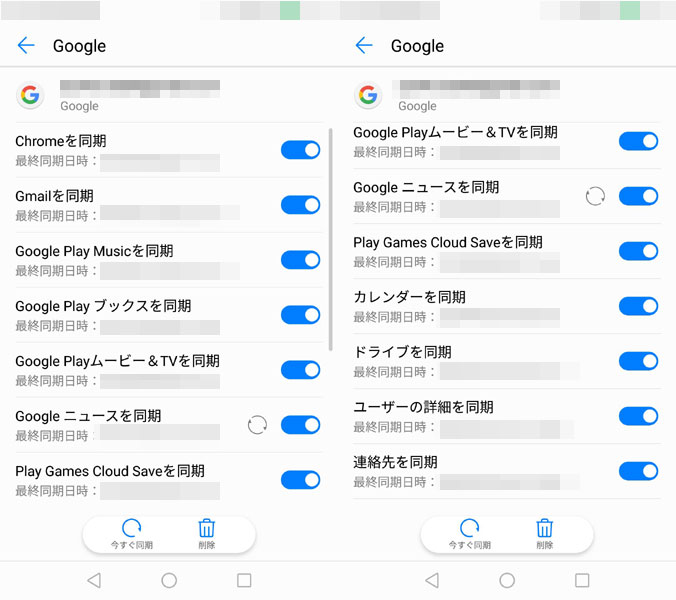Switch off カレンダー sync

(638, 306)
